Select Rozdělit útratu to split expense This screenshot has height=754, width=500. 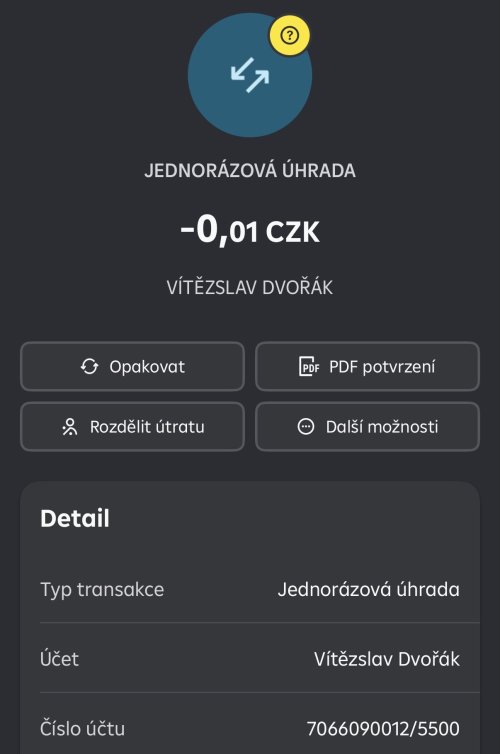pos(132,427)
